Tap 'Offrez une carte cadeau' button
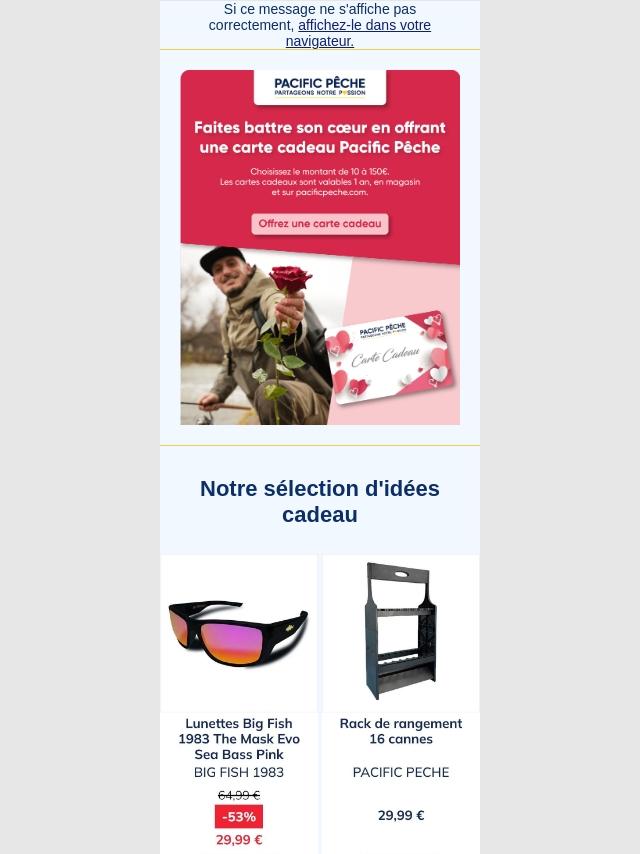This screenshot has width=640, height=854. click(320, 224)
